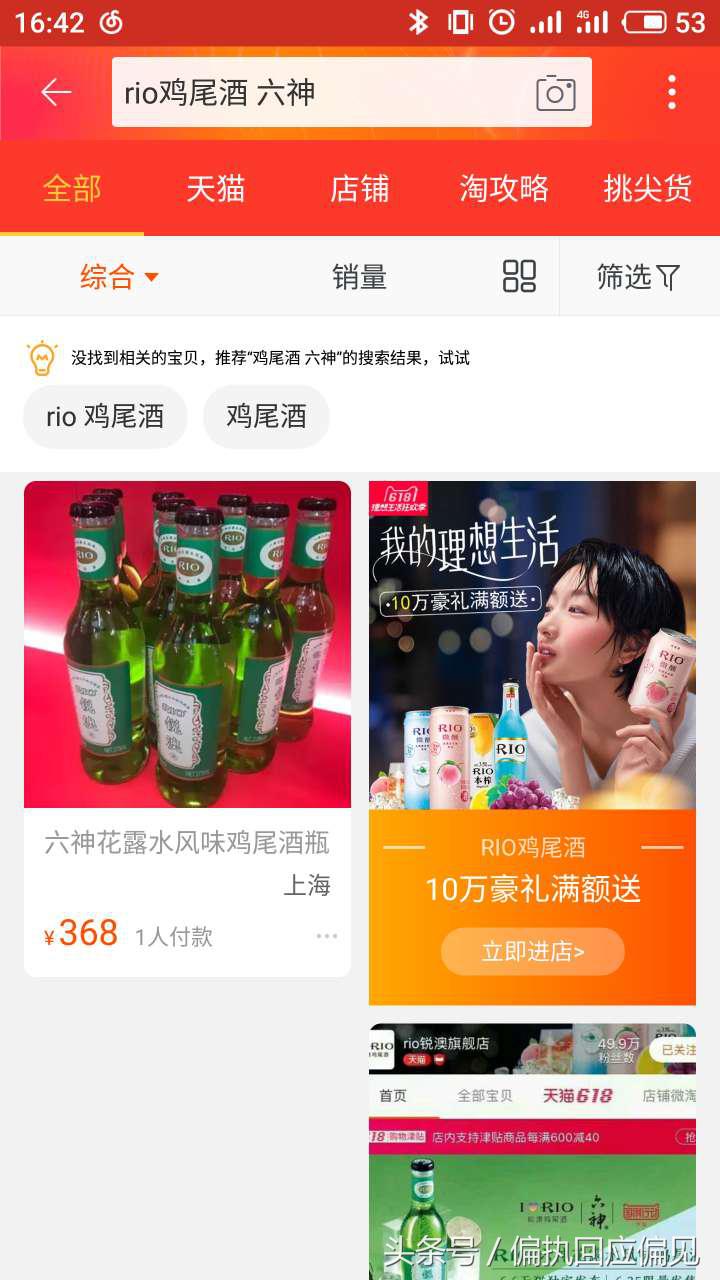Image resolution: width=720 pixels, height=1280 pixels.
Task: Open the three-dot overflow menu
Action: point(672,92)
